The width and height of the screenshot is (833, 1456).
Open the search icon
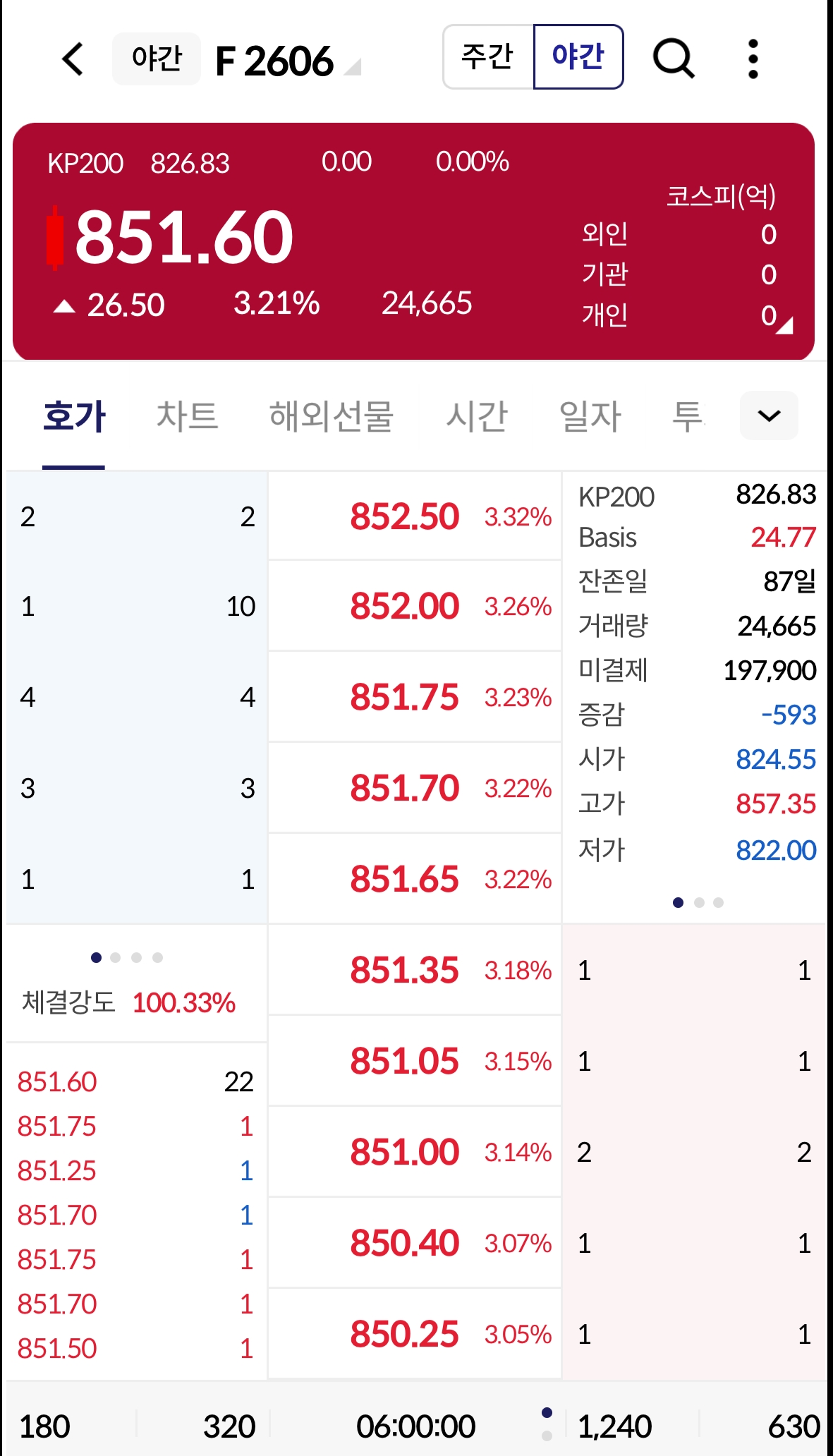coord(674,59)
